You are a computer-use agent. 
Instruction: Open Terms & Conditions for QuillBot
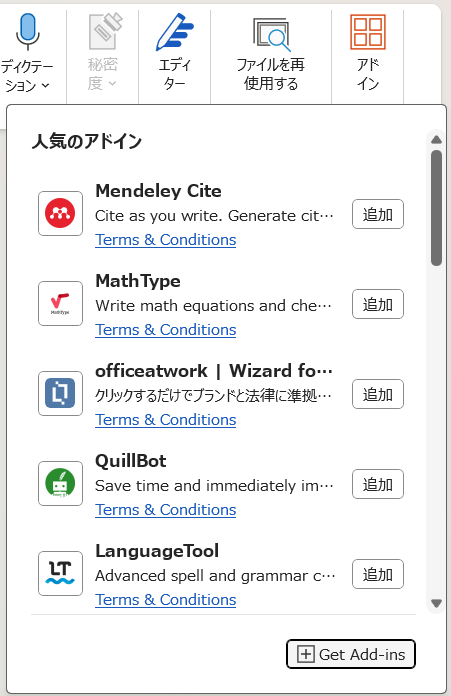coord(166,510)
